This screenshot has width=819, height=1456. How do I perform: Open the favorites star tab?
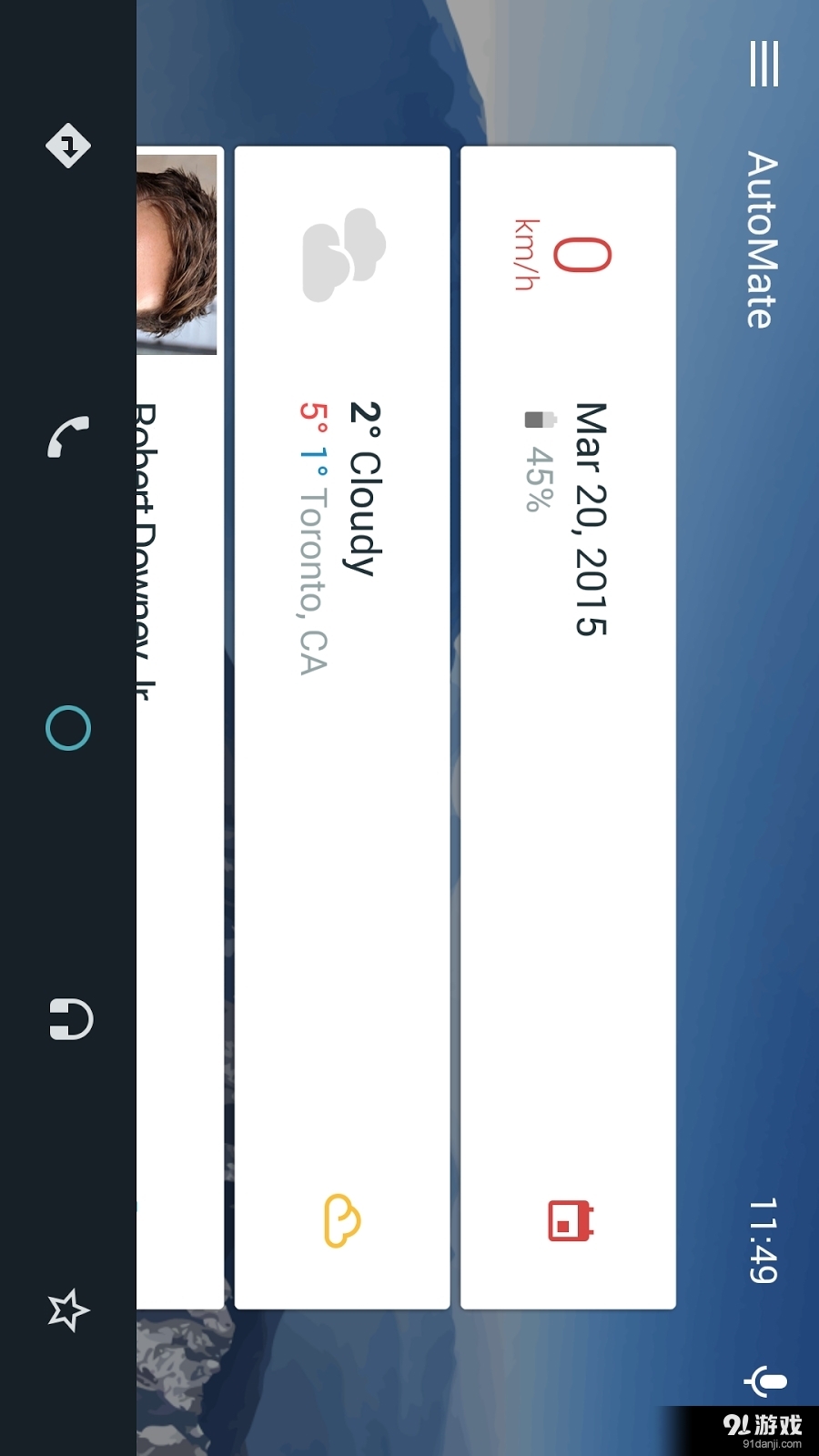click(x=68, y=1310)
